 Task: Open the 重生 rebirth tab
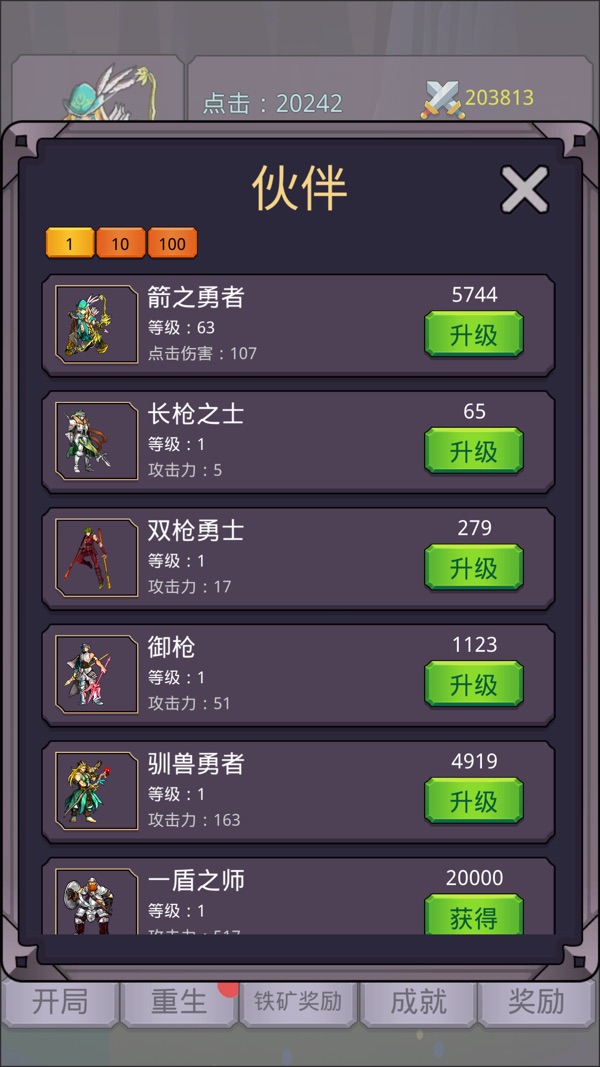[179, 1001]
